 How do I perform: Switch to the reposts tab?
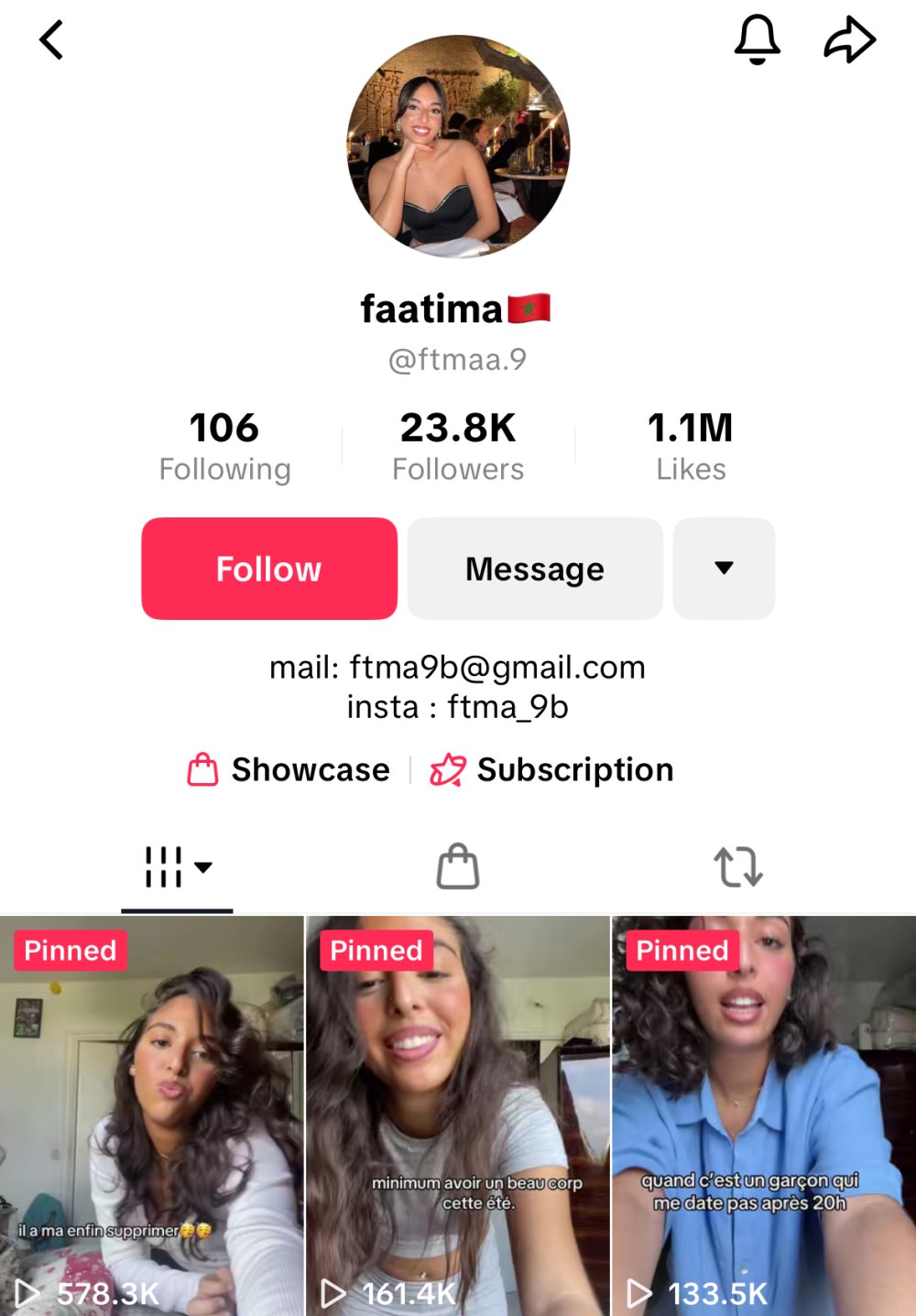coord(738,866)
